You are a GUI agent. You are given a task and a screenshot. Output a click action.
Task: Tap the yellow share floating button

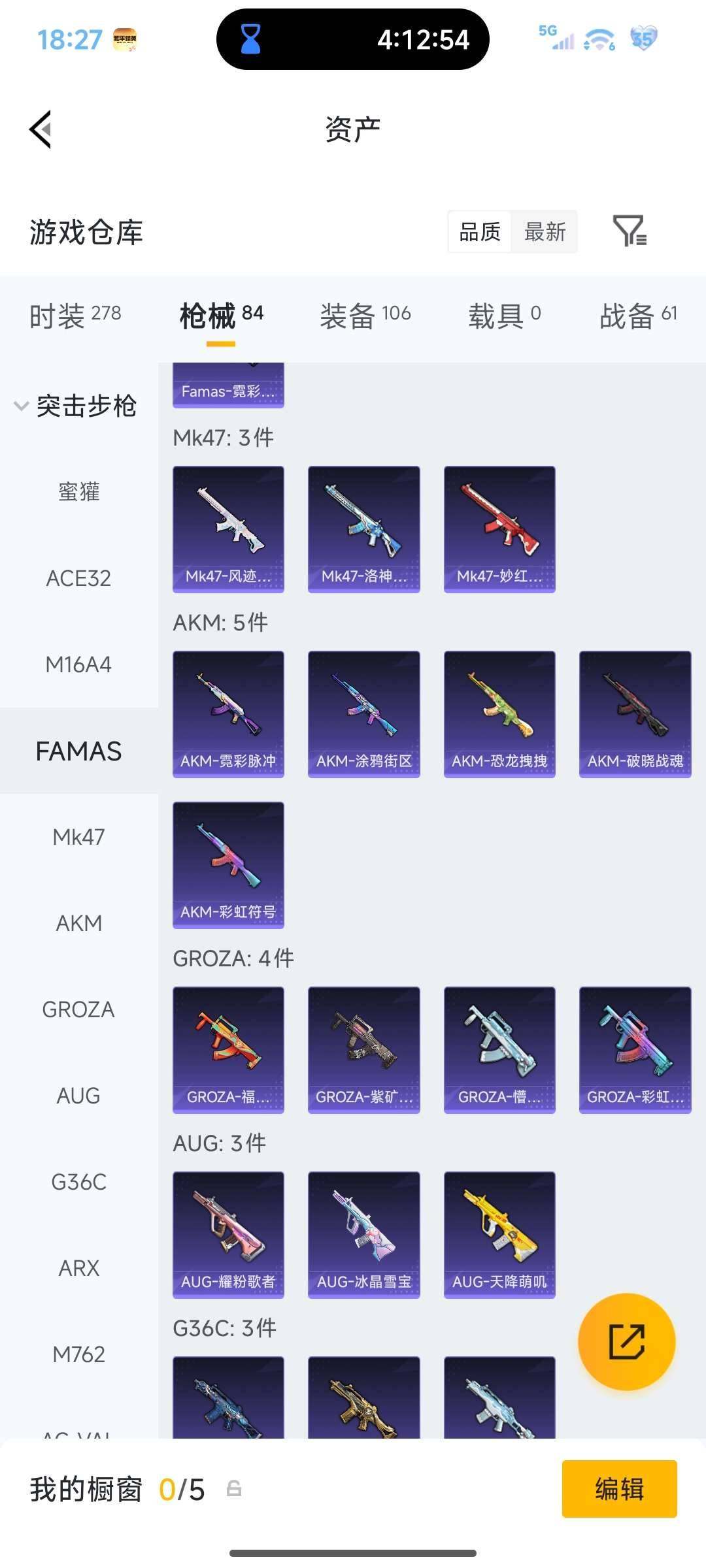(x=628, y=1341)
